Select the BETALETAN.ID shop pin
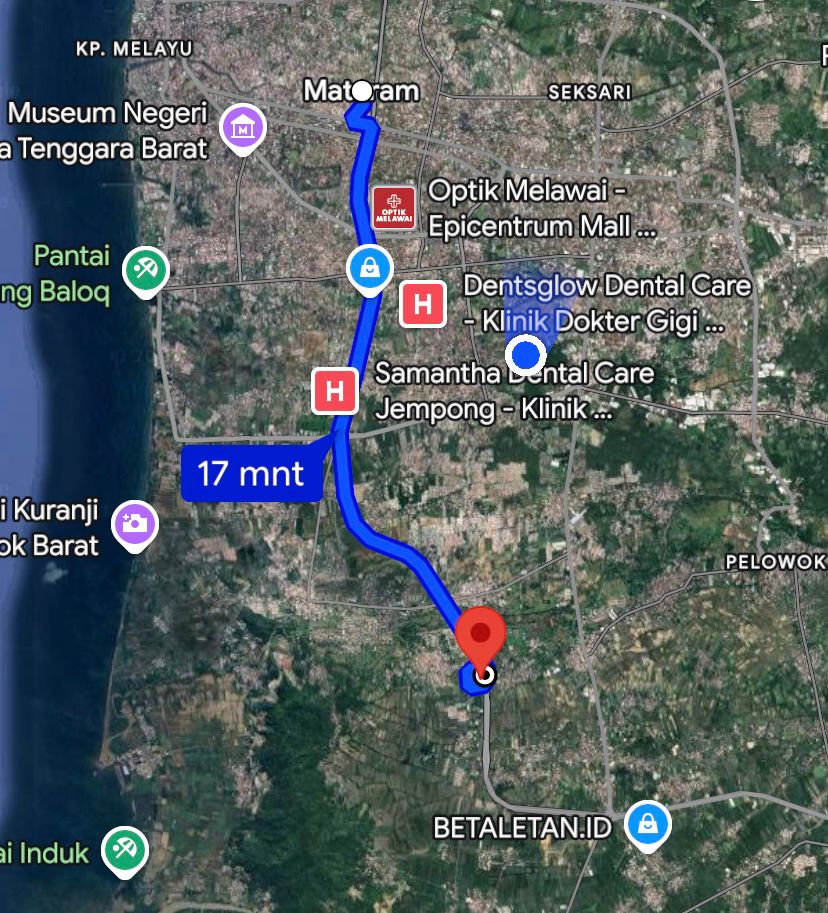 [648, 826]
